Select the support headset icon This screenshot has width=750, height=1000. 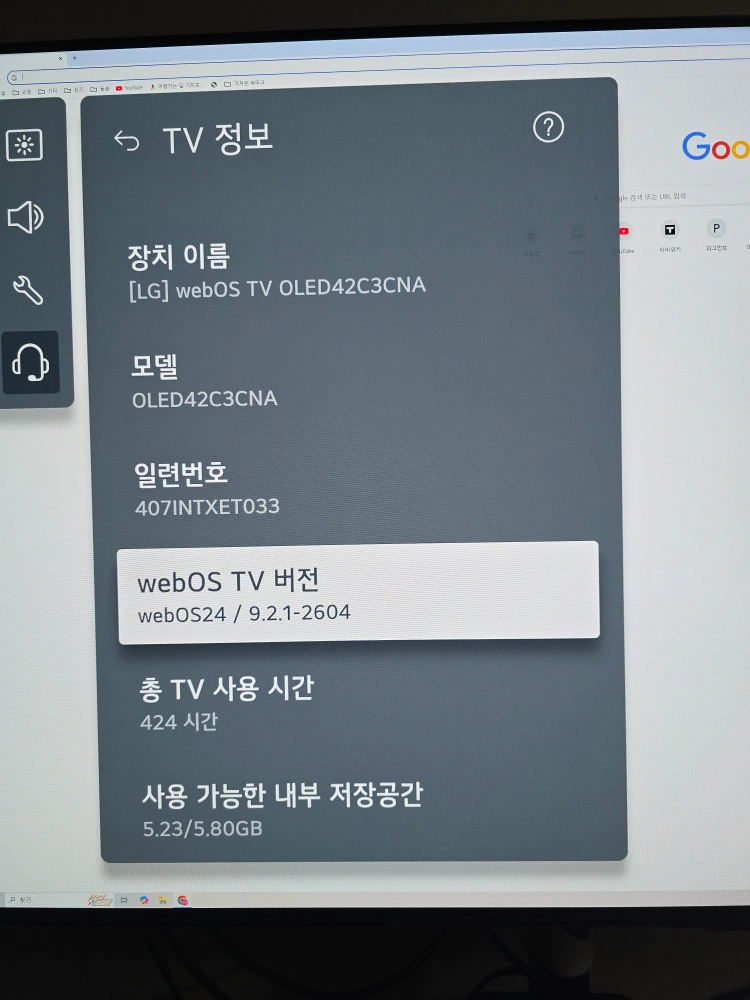coord(31,362)
